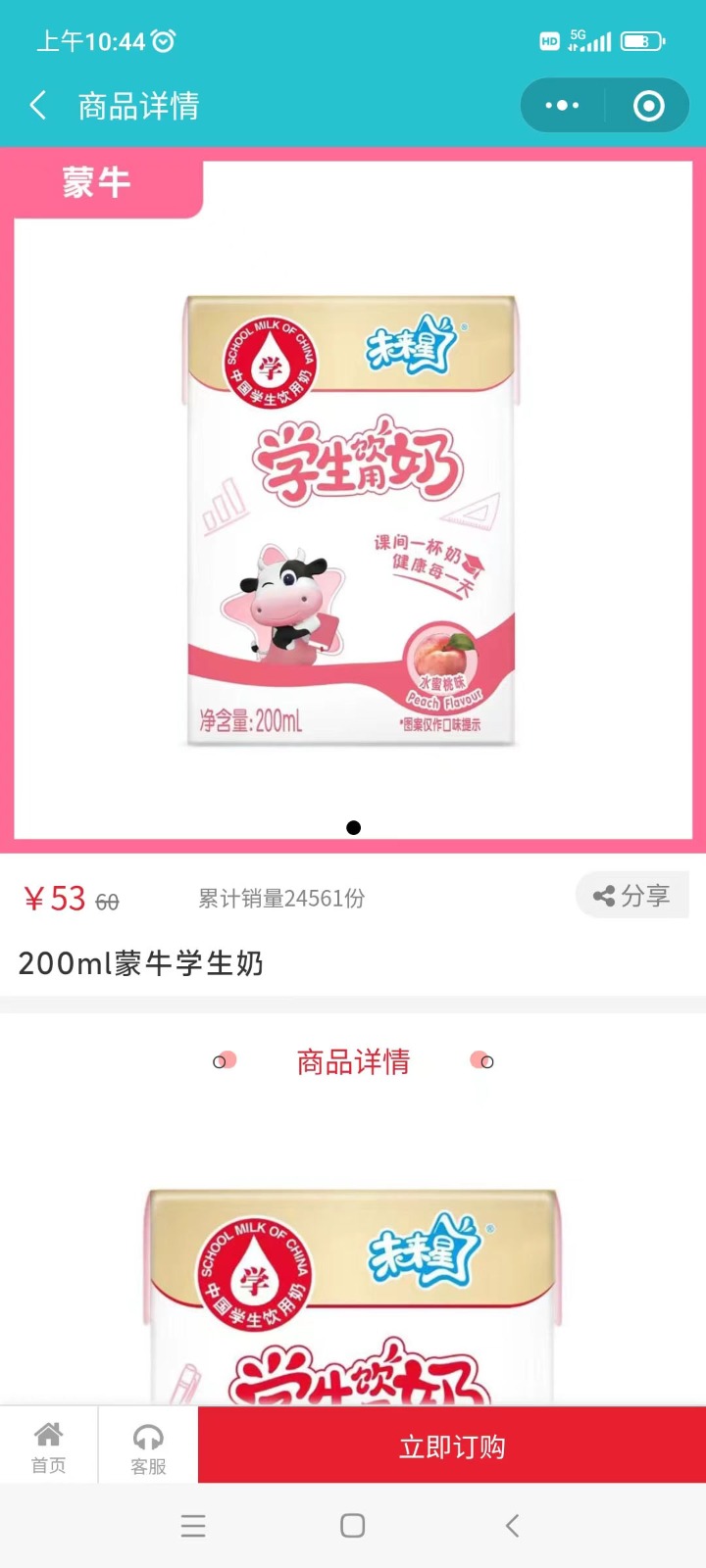Contact 客服 customer service

click(148, 1447)
